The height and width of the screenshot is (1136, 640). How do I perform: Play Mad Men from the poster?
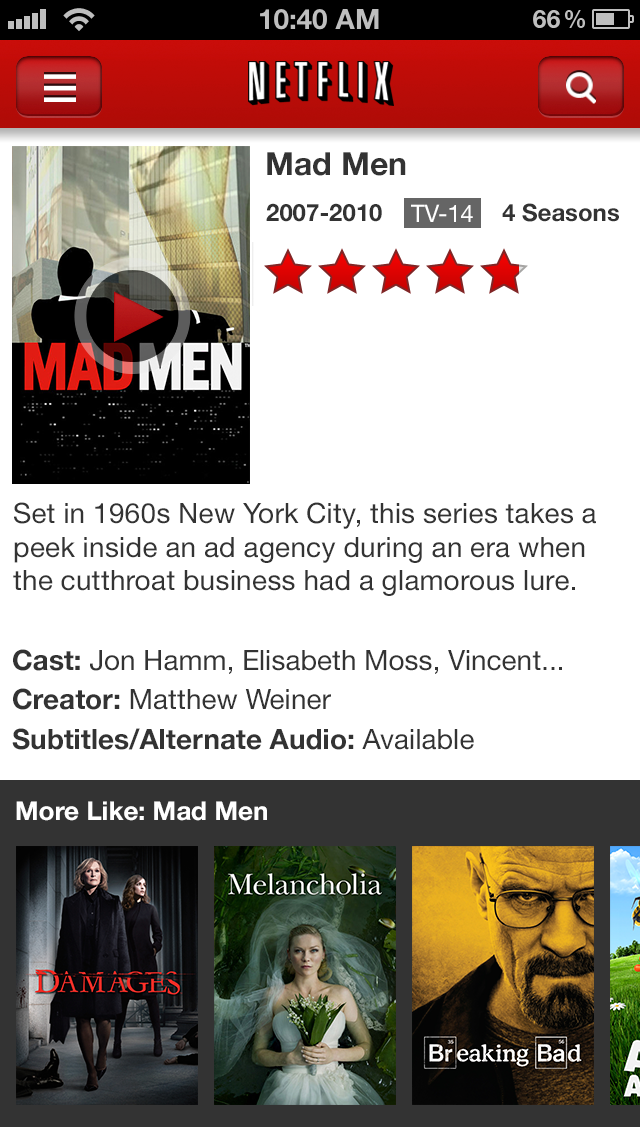pos(131,317)
